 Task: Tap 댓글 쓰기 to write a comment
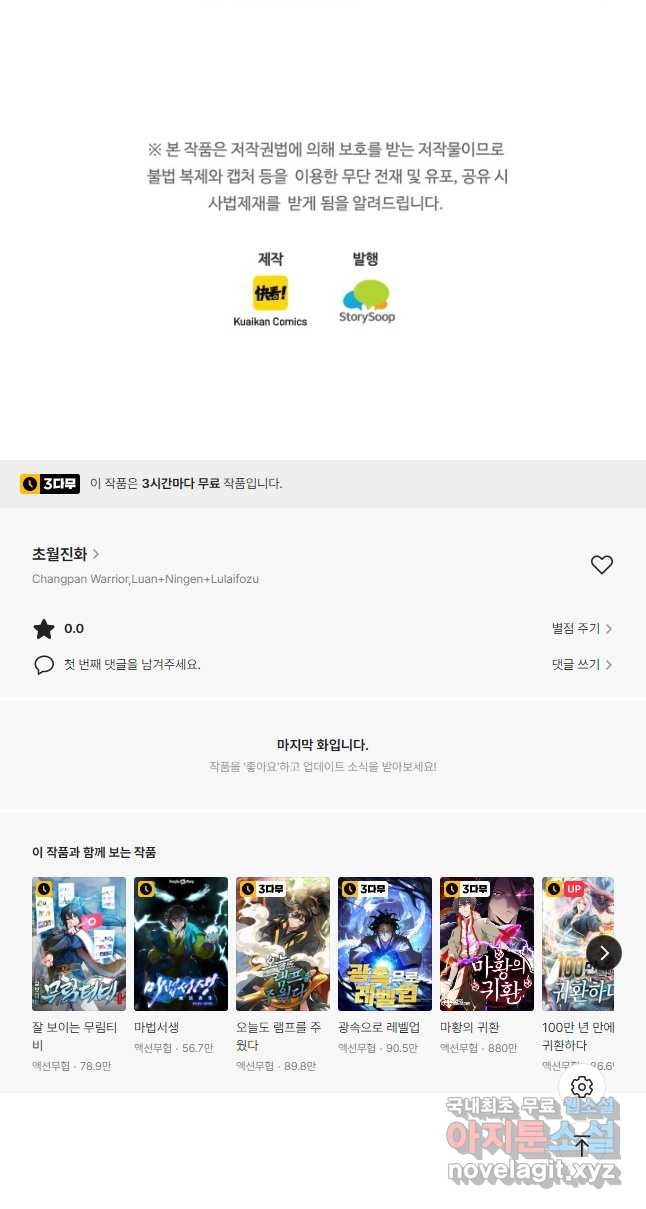(x=581, y=665)
